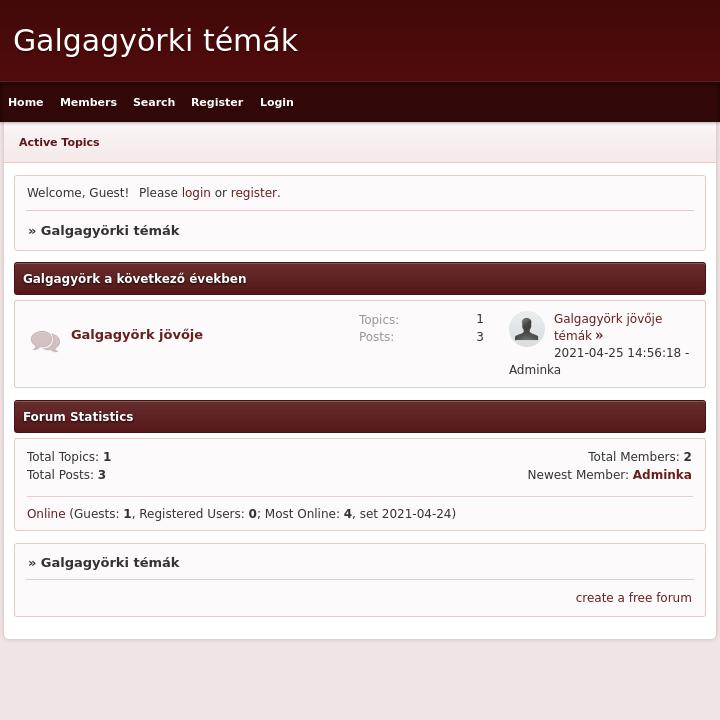Tap the login link in welcome message
The height and width of the screenshot is (720, 720).
tap(196, 192)
